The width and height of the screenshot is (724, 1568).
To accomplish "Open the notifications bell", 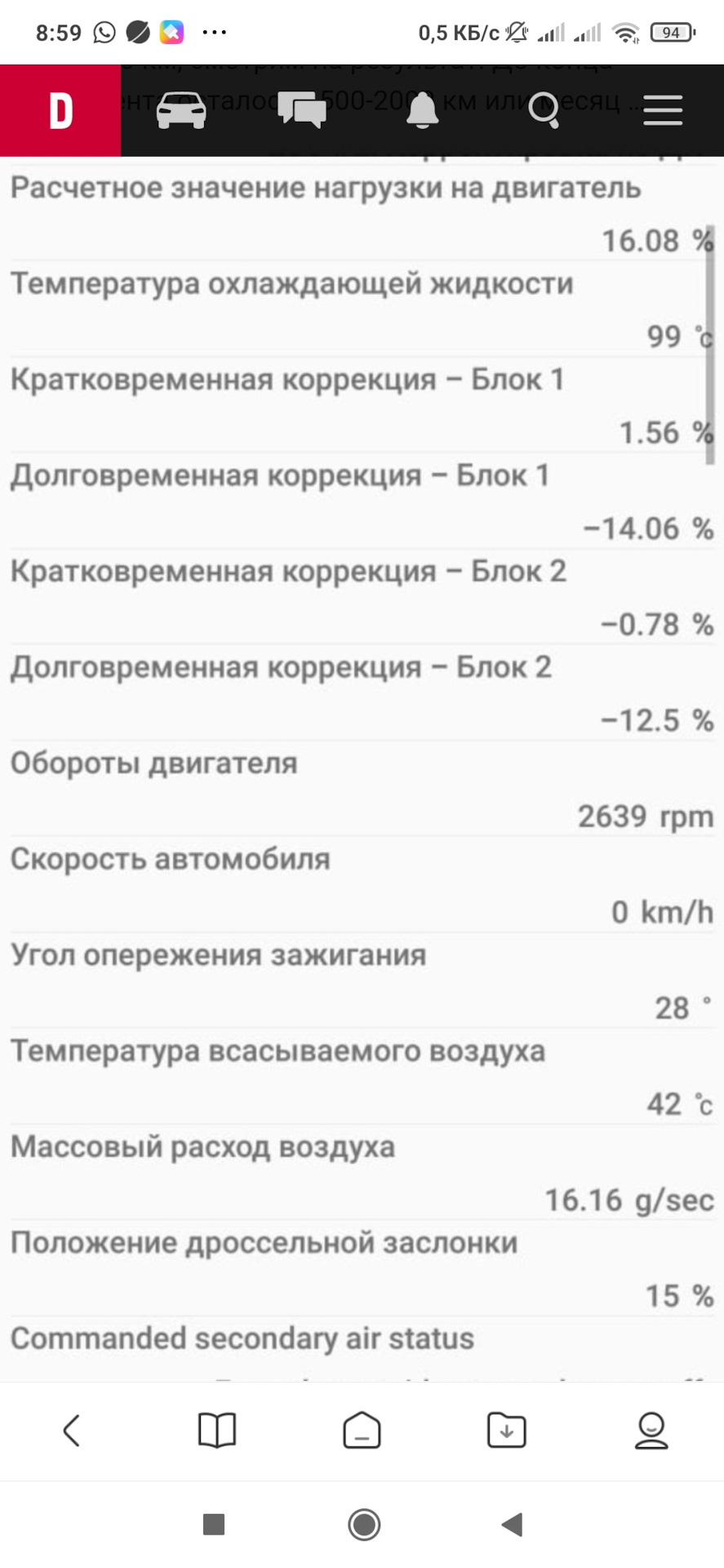I will pyautogui.click(x=422, y=110).
